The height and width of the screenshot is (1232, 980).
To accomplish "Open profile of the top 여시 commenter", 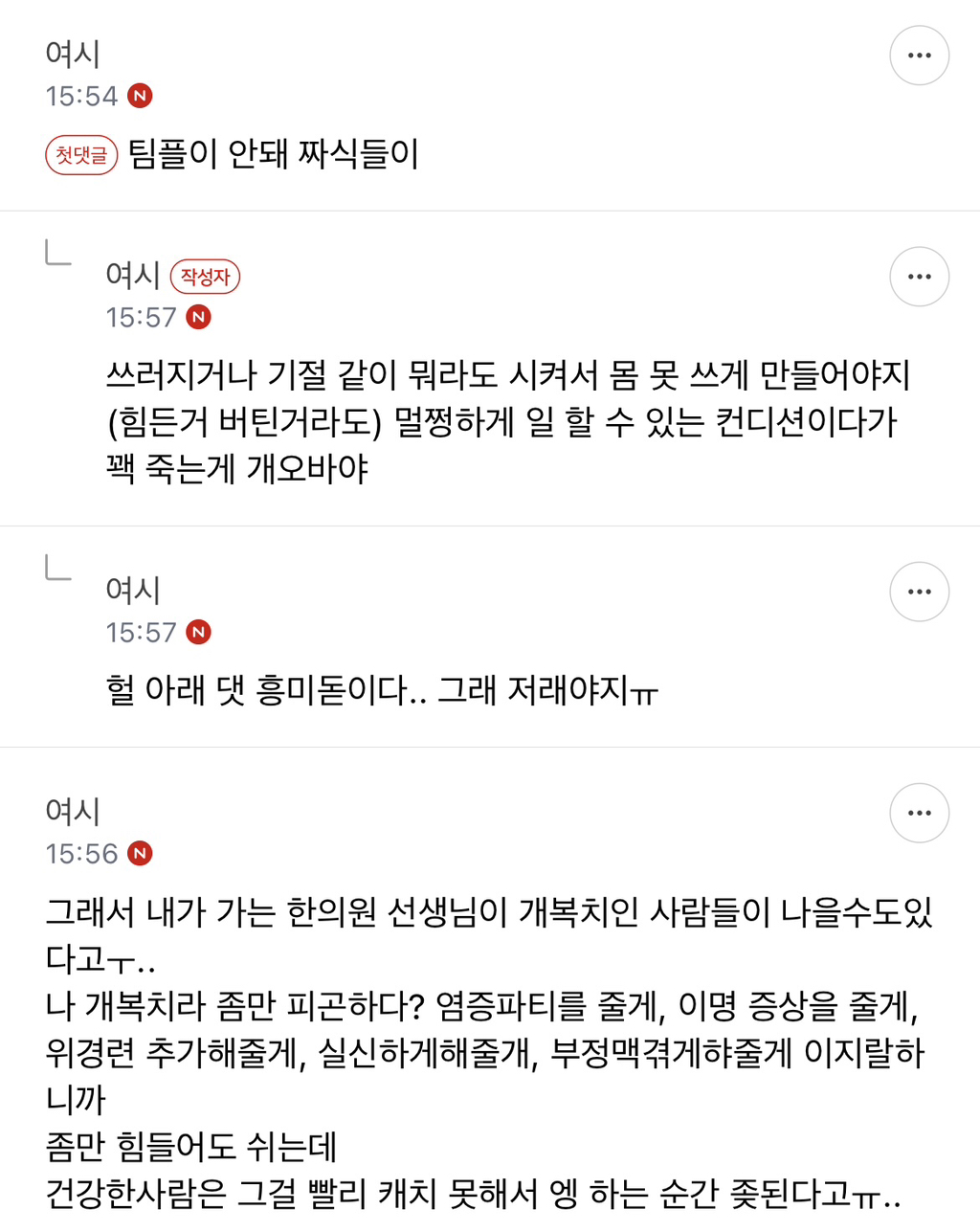I will (73, 55).
